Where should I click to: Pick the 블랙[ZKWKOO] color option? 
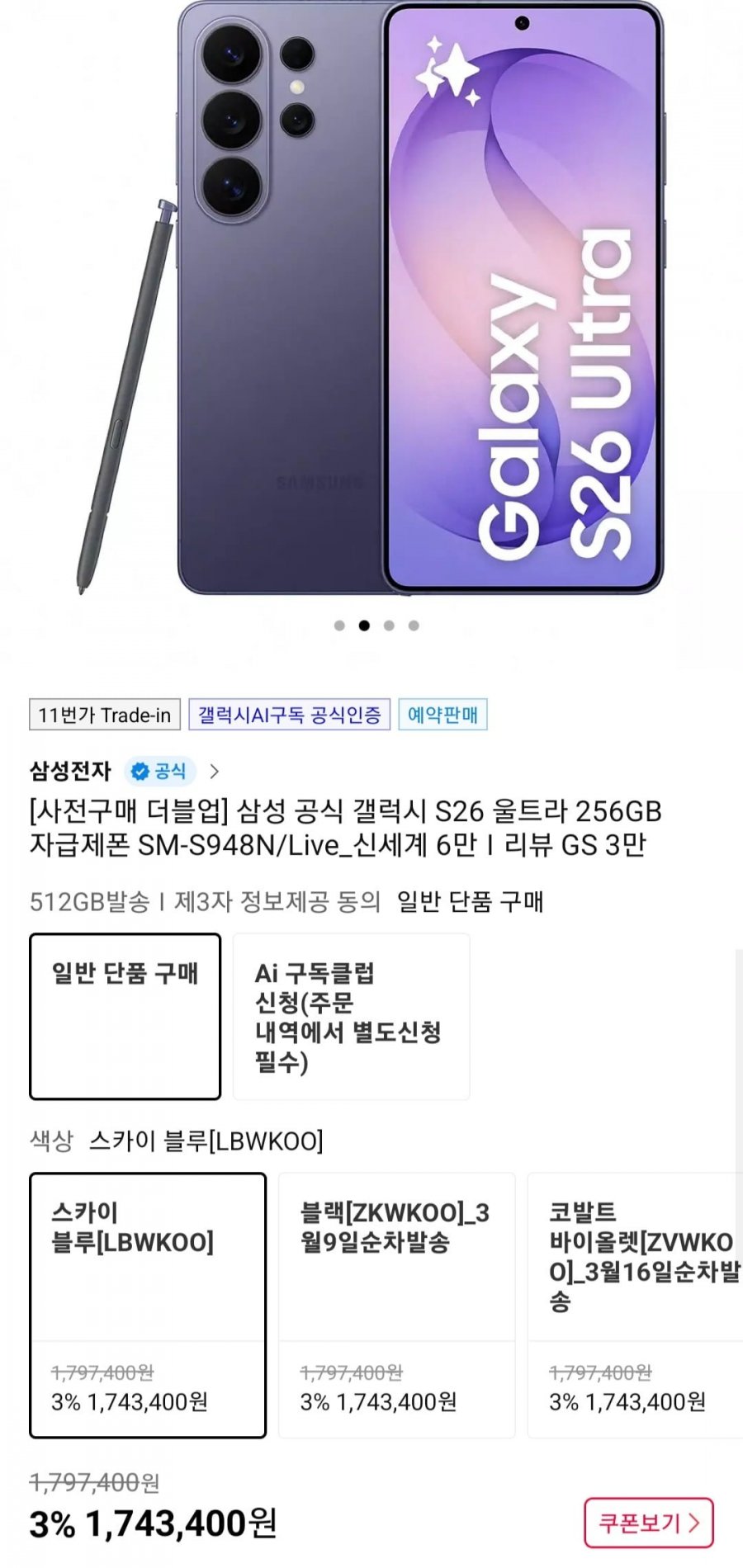[x=396, y=1305]
